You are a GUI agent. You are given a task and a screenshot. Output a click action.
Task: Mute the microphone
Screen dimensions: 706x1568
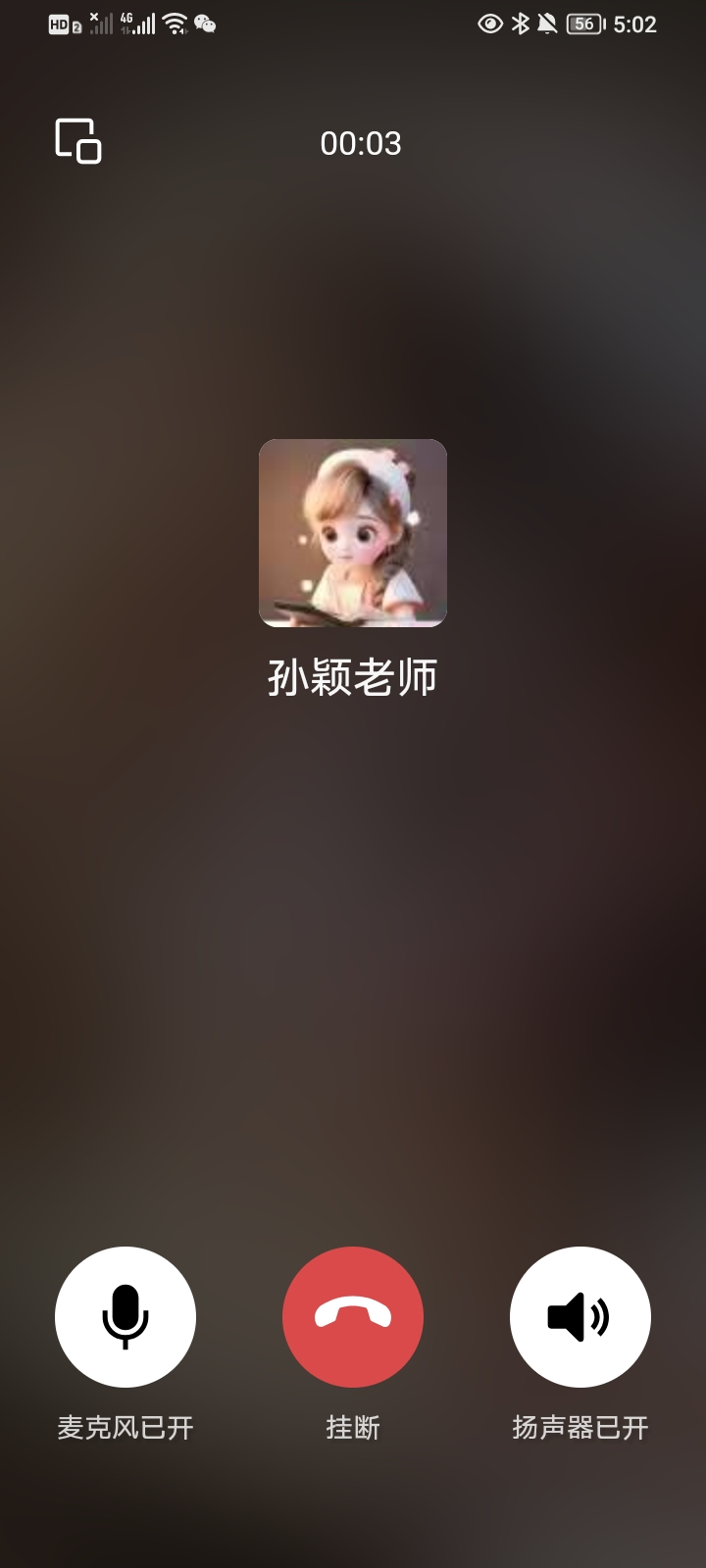[x=126, y=1316]
